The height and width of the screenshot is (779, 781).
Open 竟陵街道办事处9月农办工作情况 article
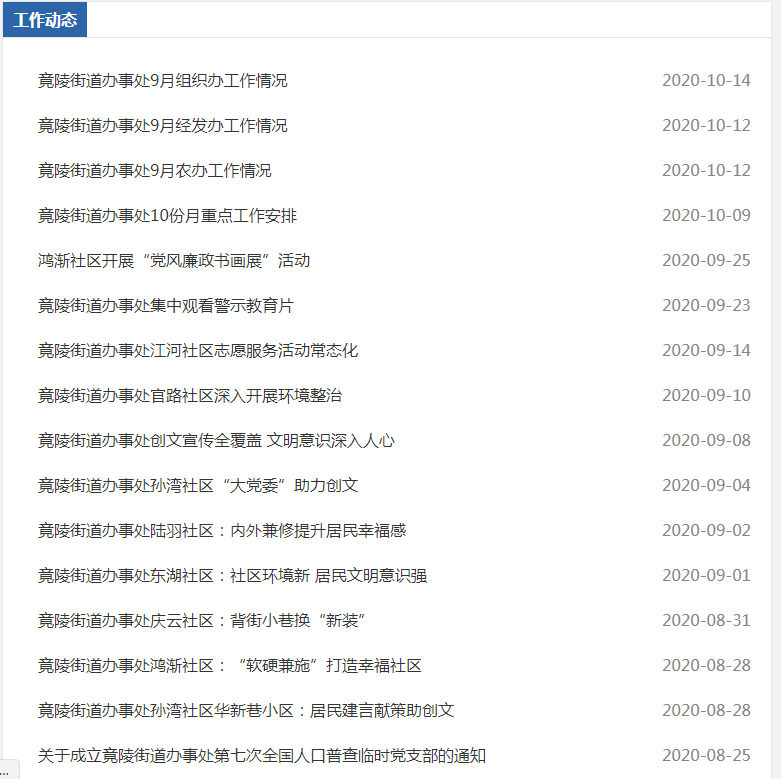coord(155,171)
